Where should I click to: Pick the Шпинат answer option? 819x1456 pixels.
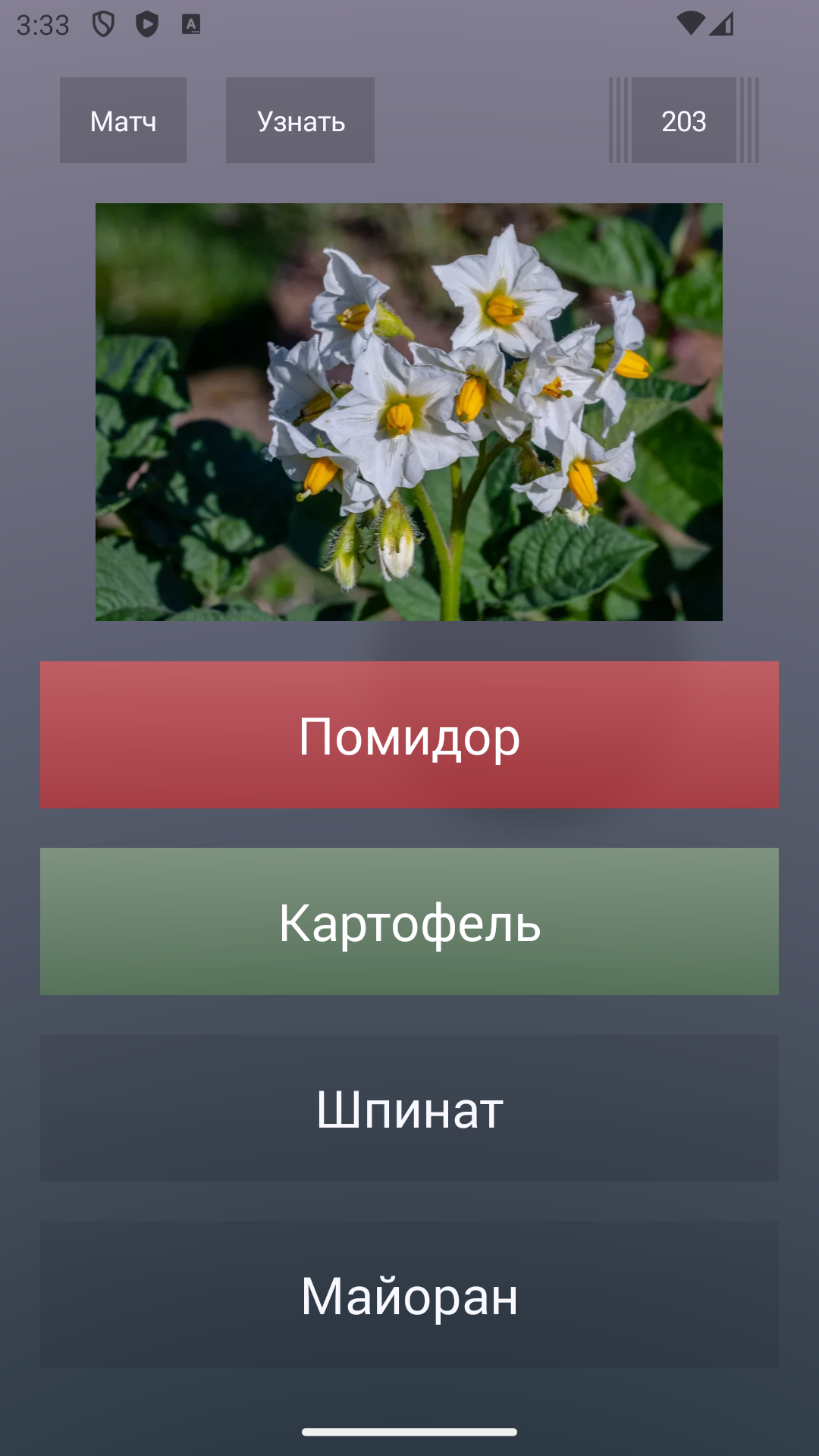coord(409,1108)
